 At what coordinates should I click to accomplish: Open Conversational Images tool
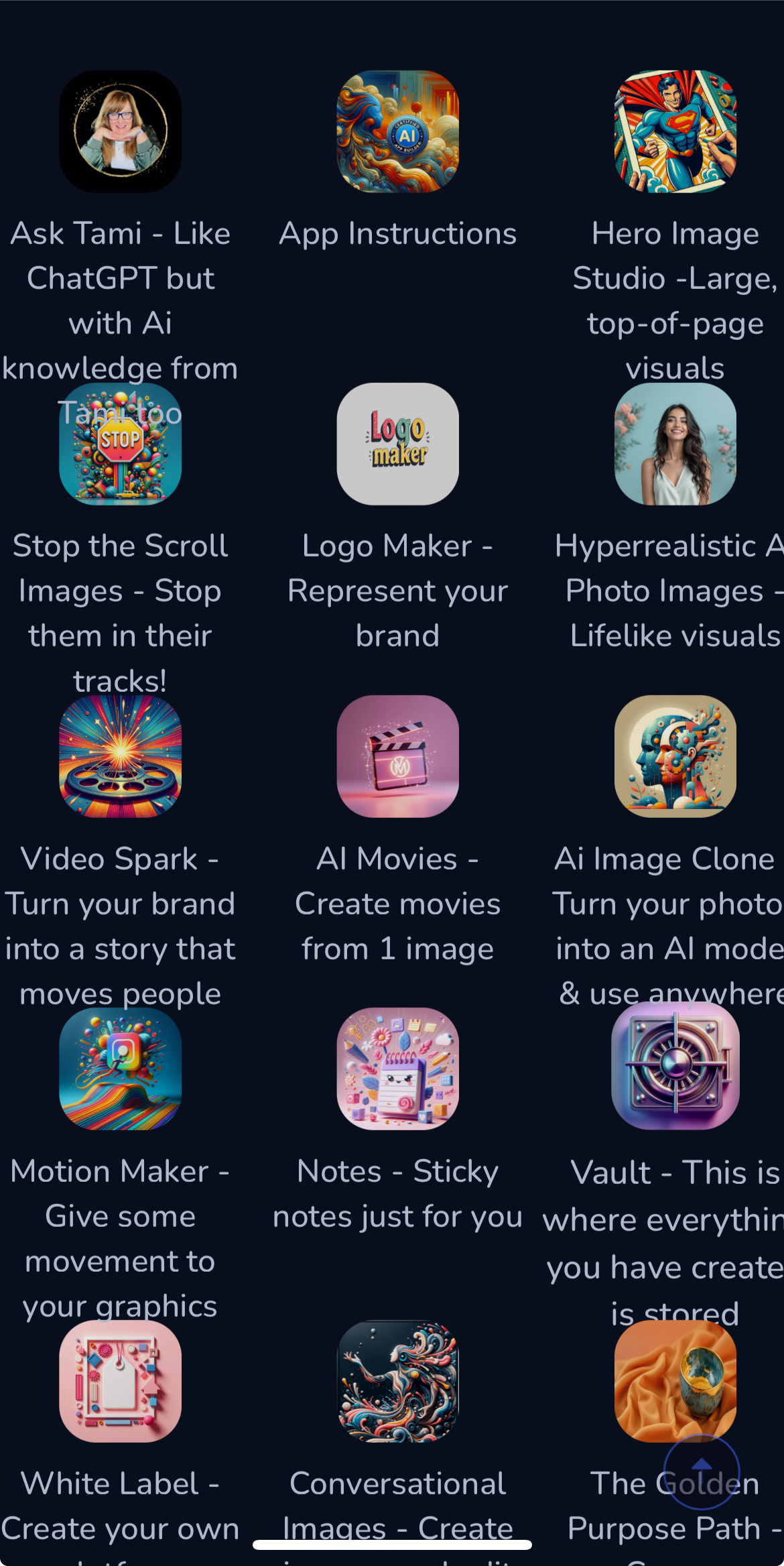point(398,1382)
